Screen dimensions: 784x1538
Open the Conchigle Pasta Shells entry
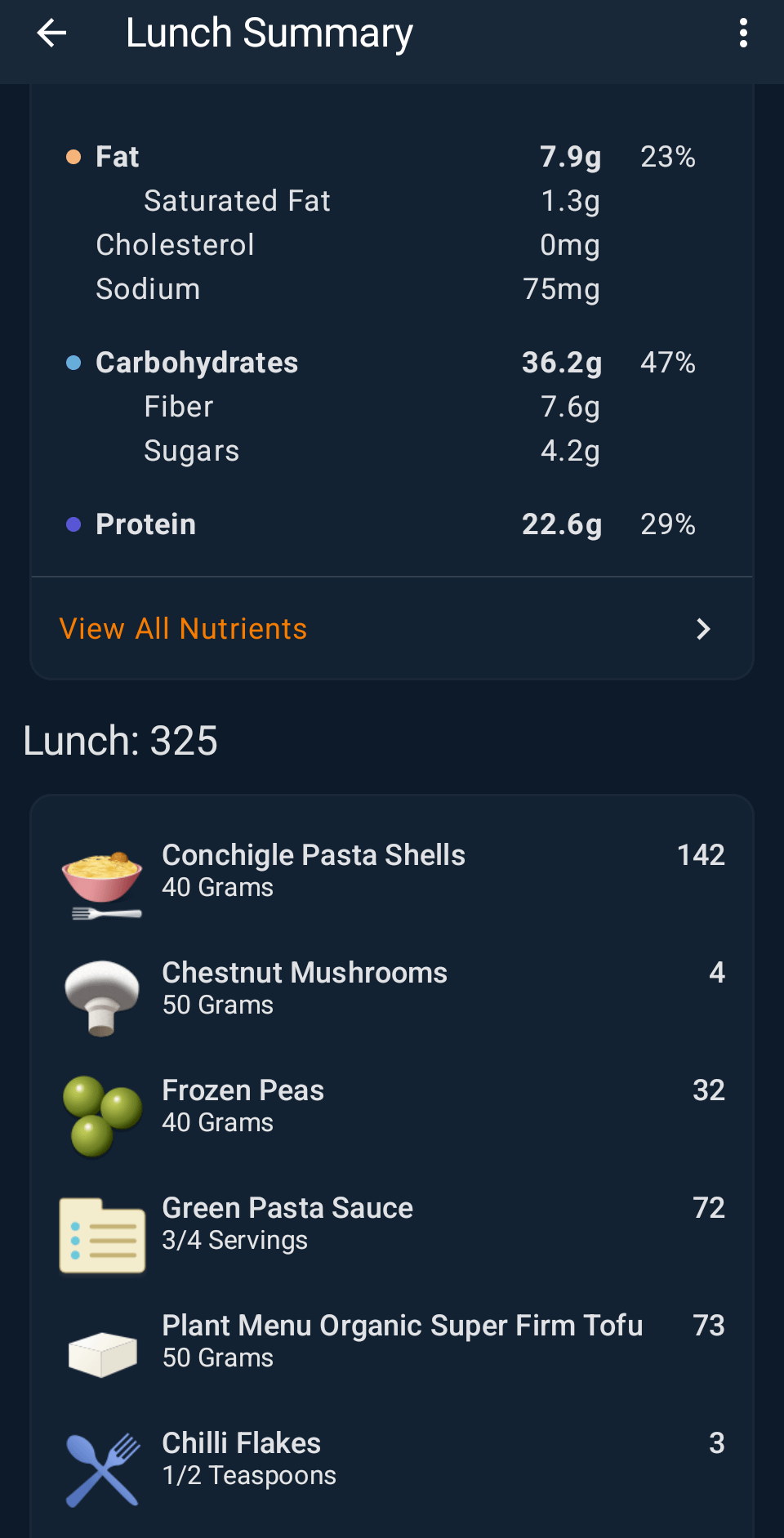pyautogui.click(x=392, y=871)
